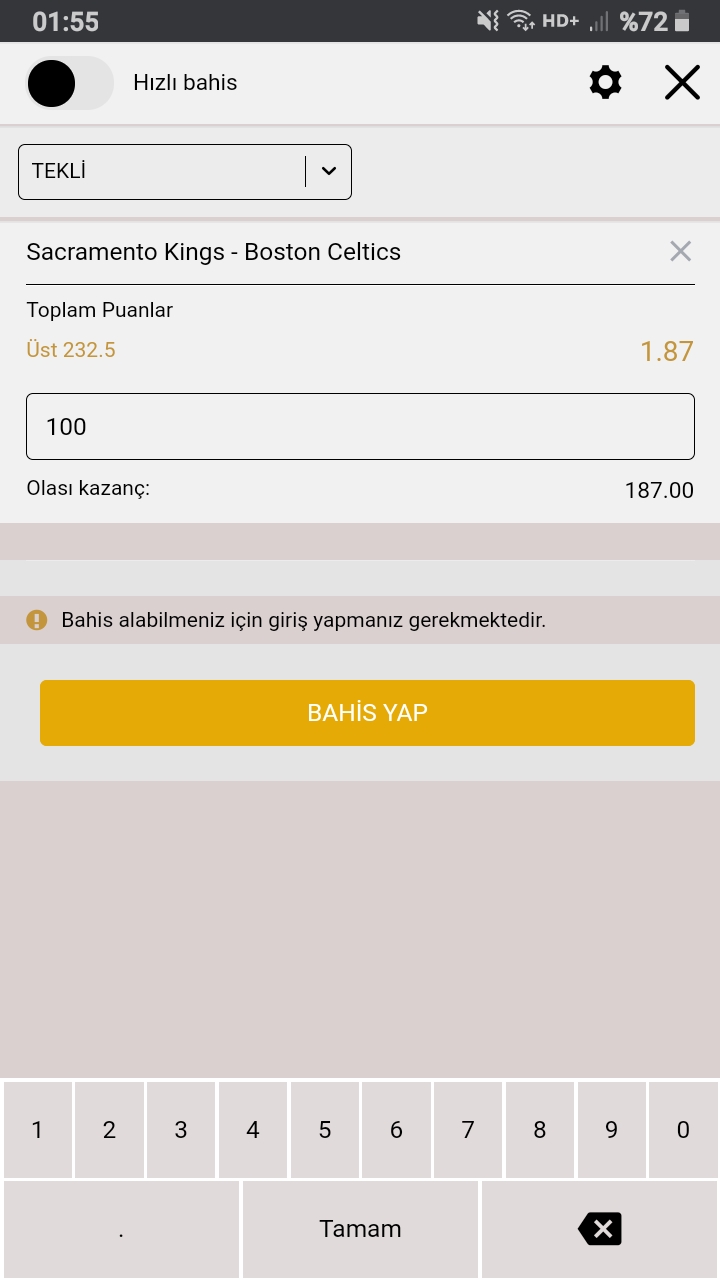Delete a digit with the backspace key
Image resolution: width=720 pixels, height=1280 pixels.
[600, 1230]
